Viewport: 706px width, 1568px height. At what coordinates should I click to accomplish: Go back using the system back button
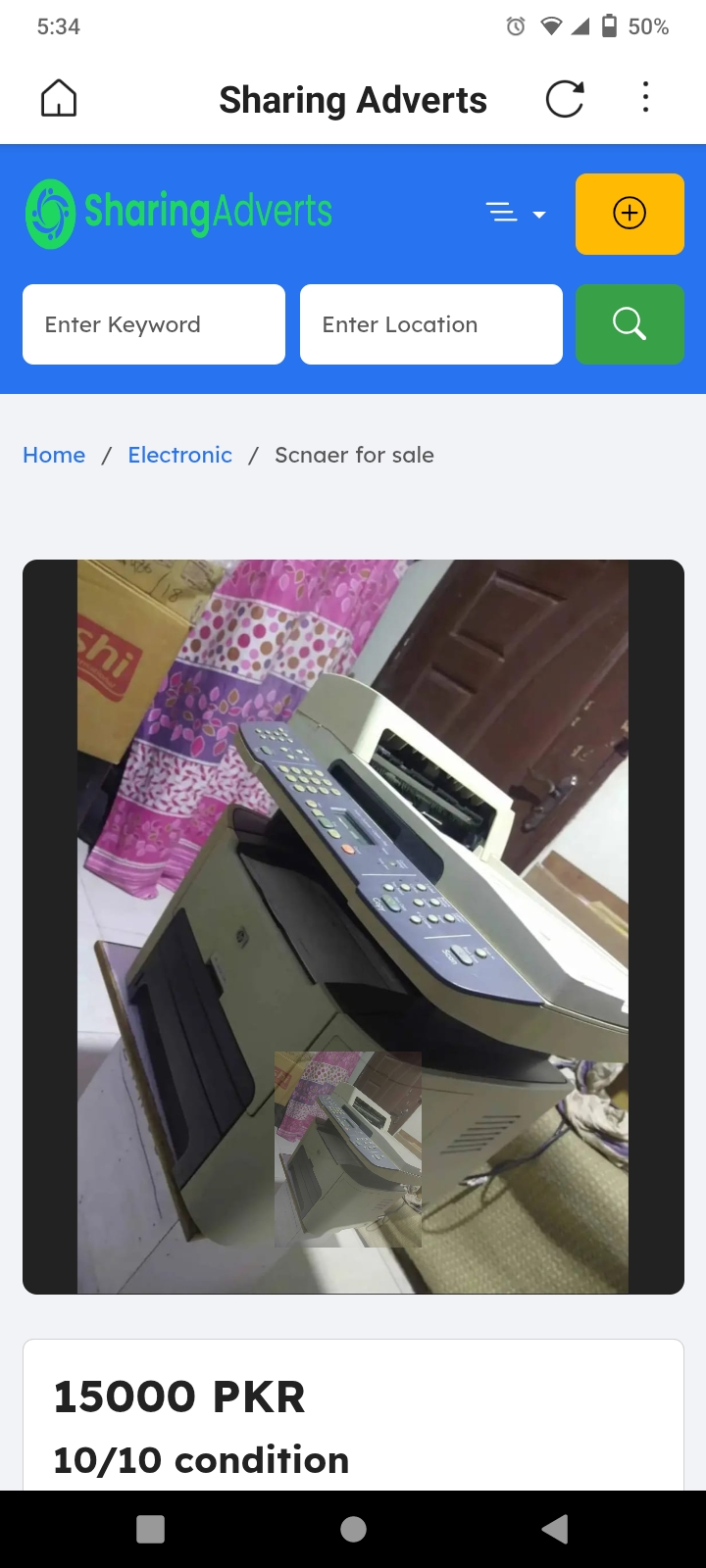[555, 1529]
